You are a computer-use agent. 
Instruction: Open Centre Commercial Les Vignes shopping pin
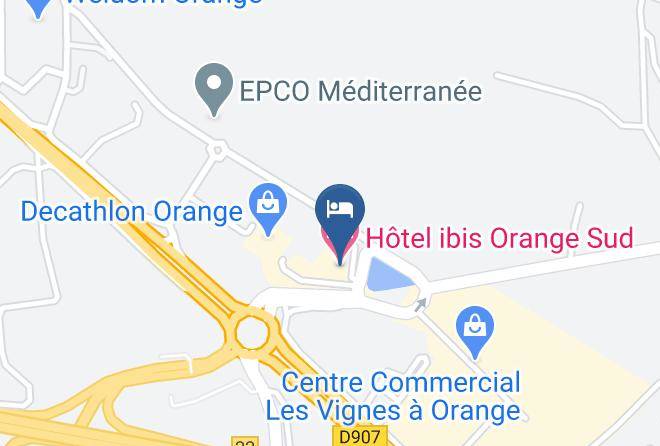coord(475,332)
